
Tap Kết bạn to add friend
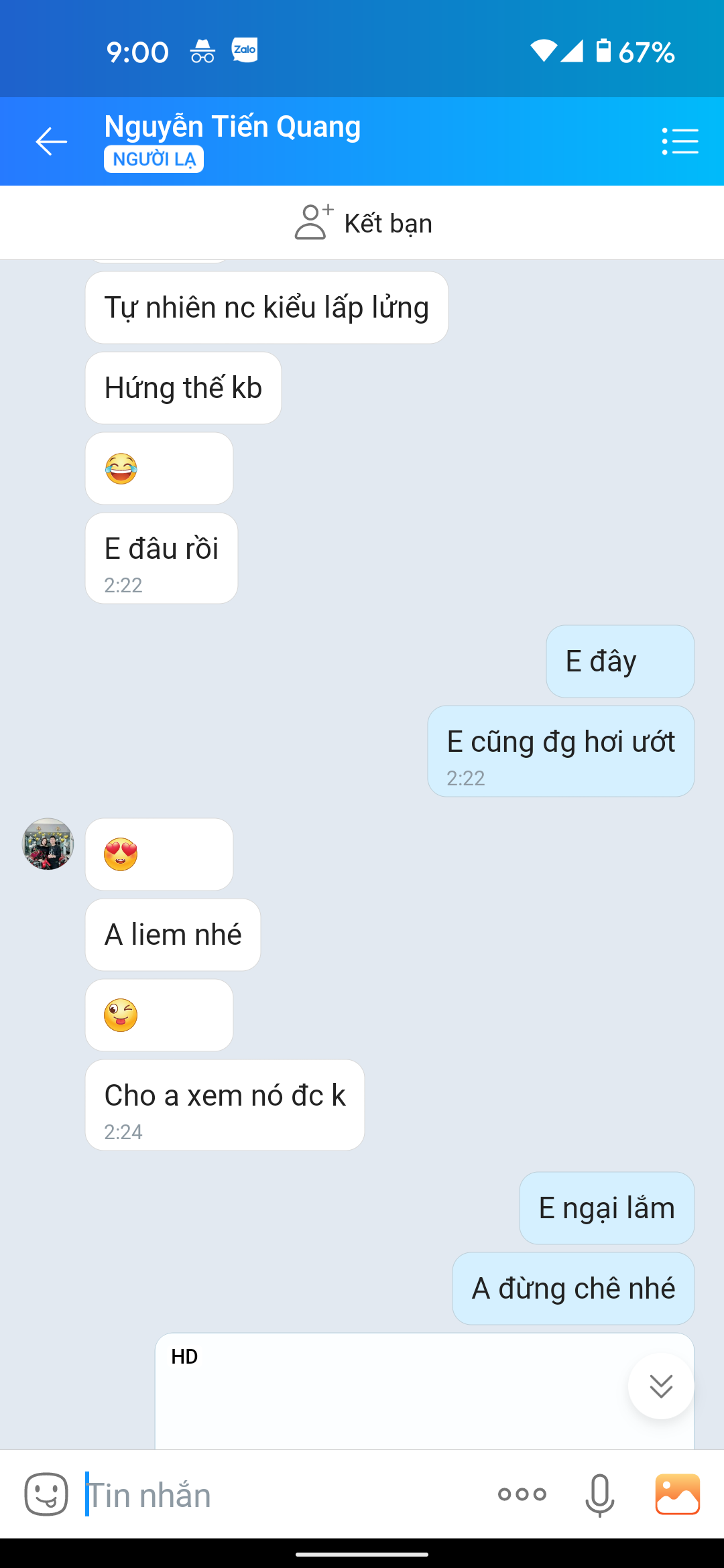coord(363,223)
